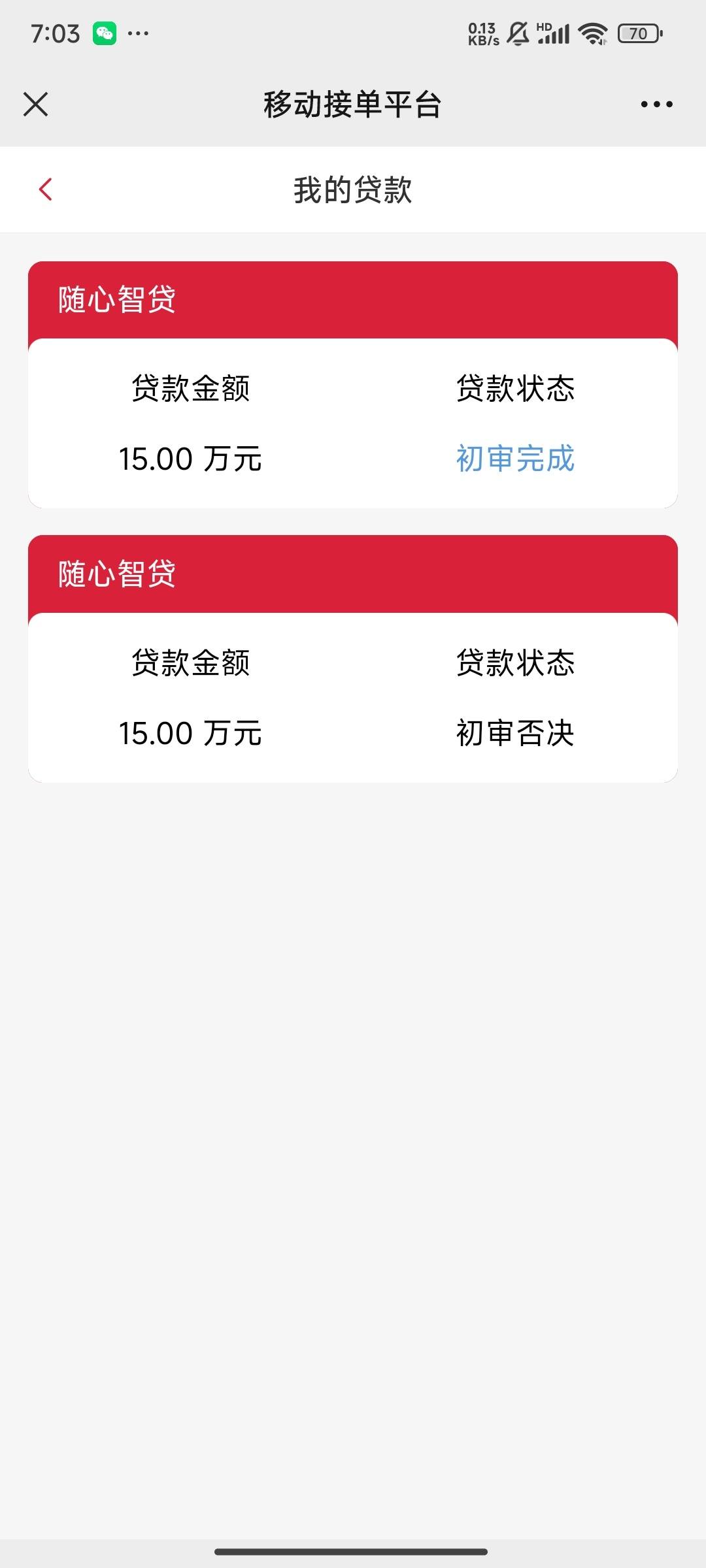This screenshot has width=706, height=1568.
Task: Go back from 我的贷款 page
Action: (45, 189)
